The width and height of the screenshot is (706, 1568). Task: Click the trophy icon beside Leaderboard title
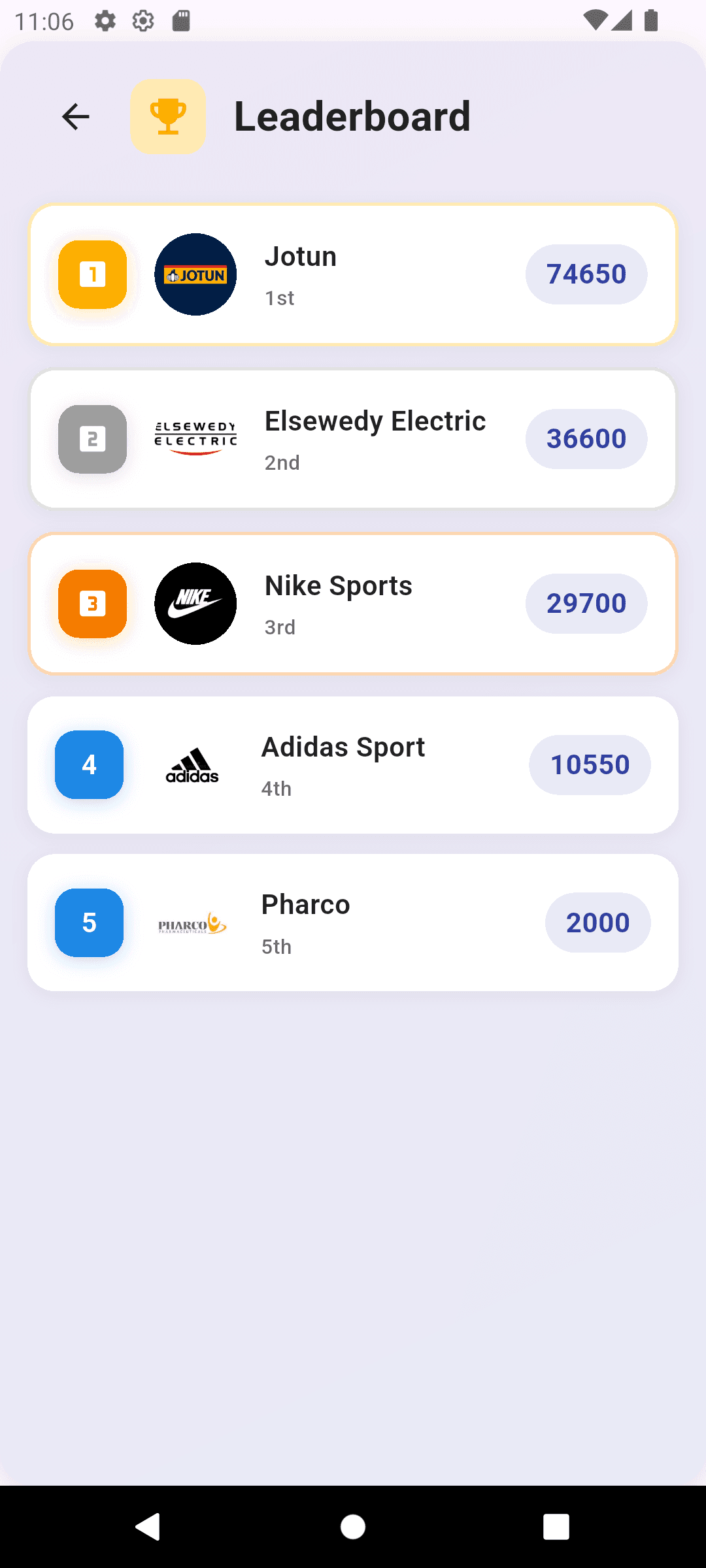pyautogui.click(x=168, y=116)
